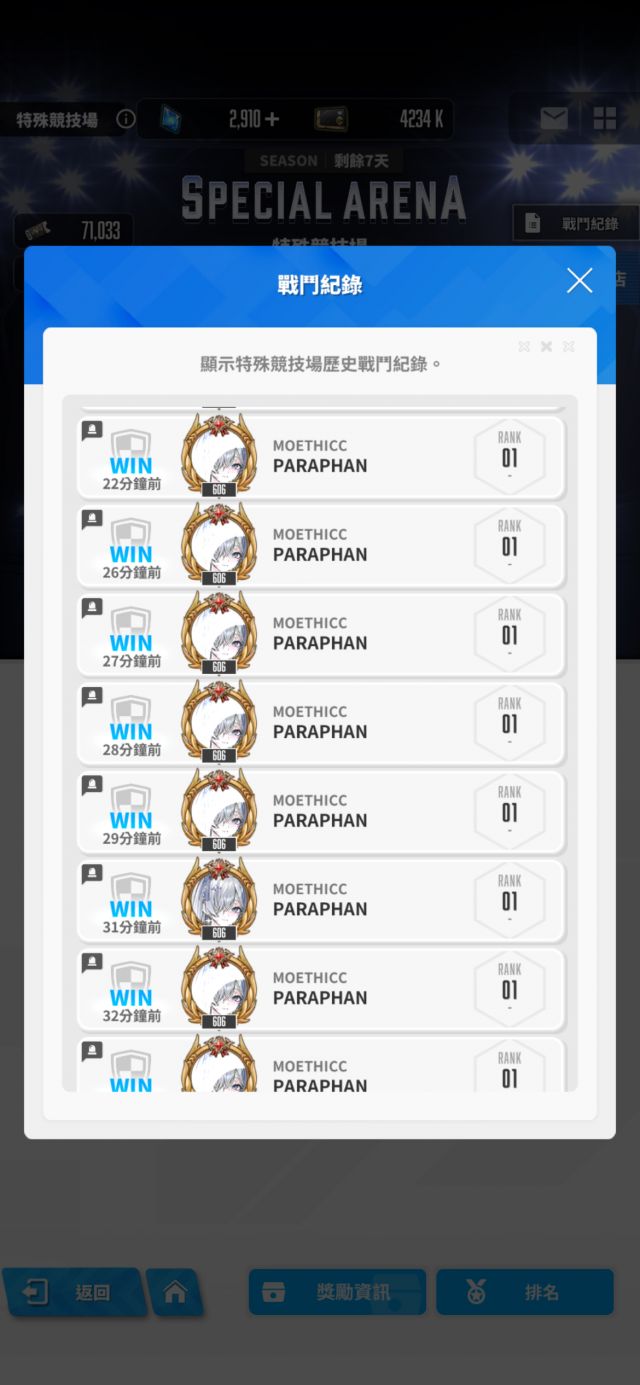Open the battle record from 29分鐘前
640x1385 pixels.
[320, 811]
